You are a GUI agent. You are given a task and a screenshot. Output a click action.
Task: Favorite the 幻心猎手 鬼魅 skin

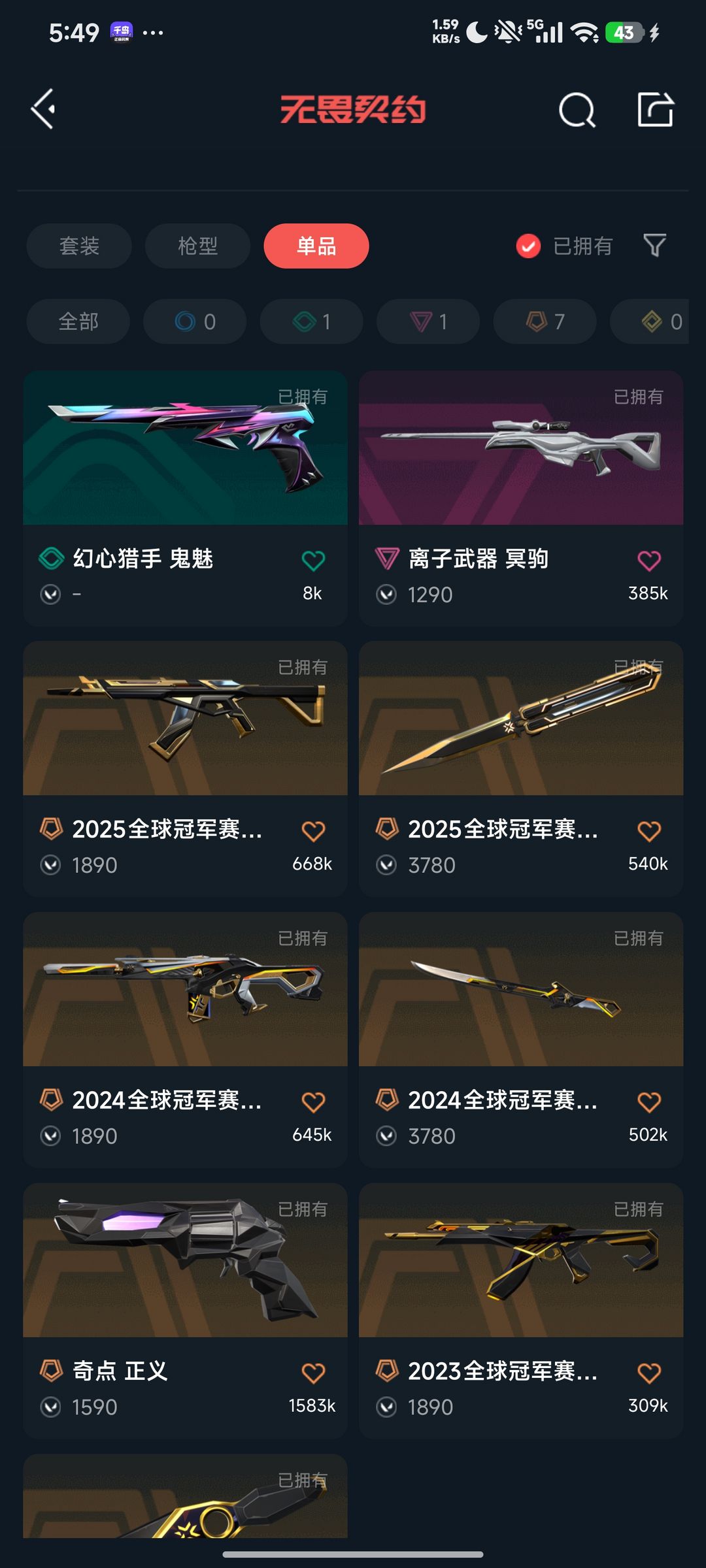coord(312,560)
